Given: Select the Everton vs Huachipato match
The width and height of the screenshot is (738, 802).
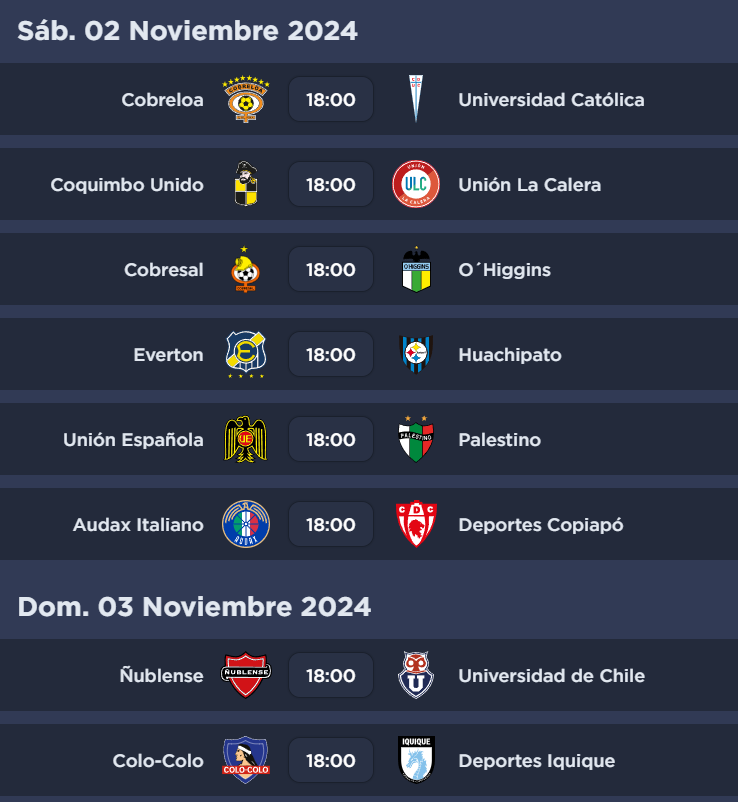Looking at the screenshot, I should tap(330, 355).
